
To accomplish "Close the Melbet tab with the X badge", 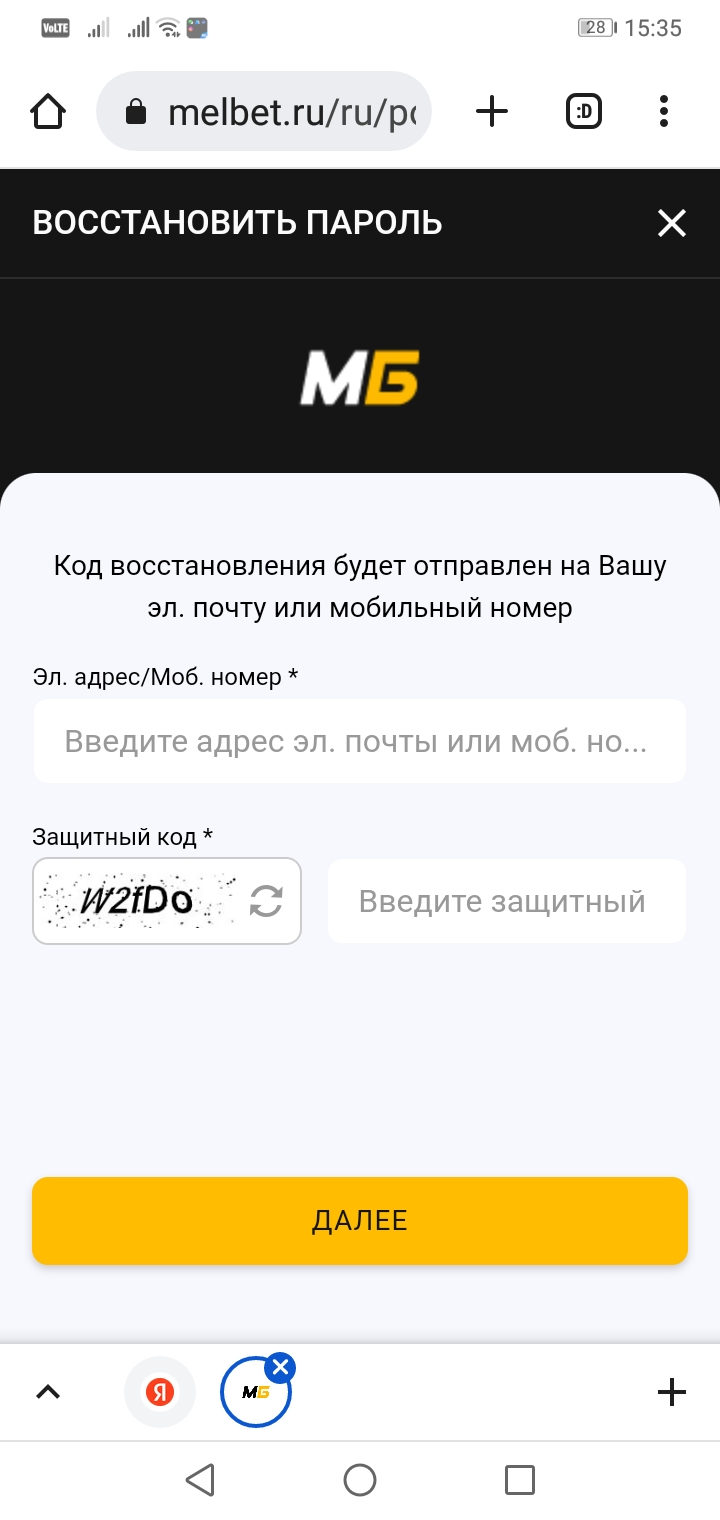I will [281, 1367].
